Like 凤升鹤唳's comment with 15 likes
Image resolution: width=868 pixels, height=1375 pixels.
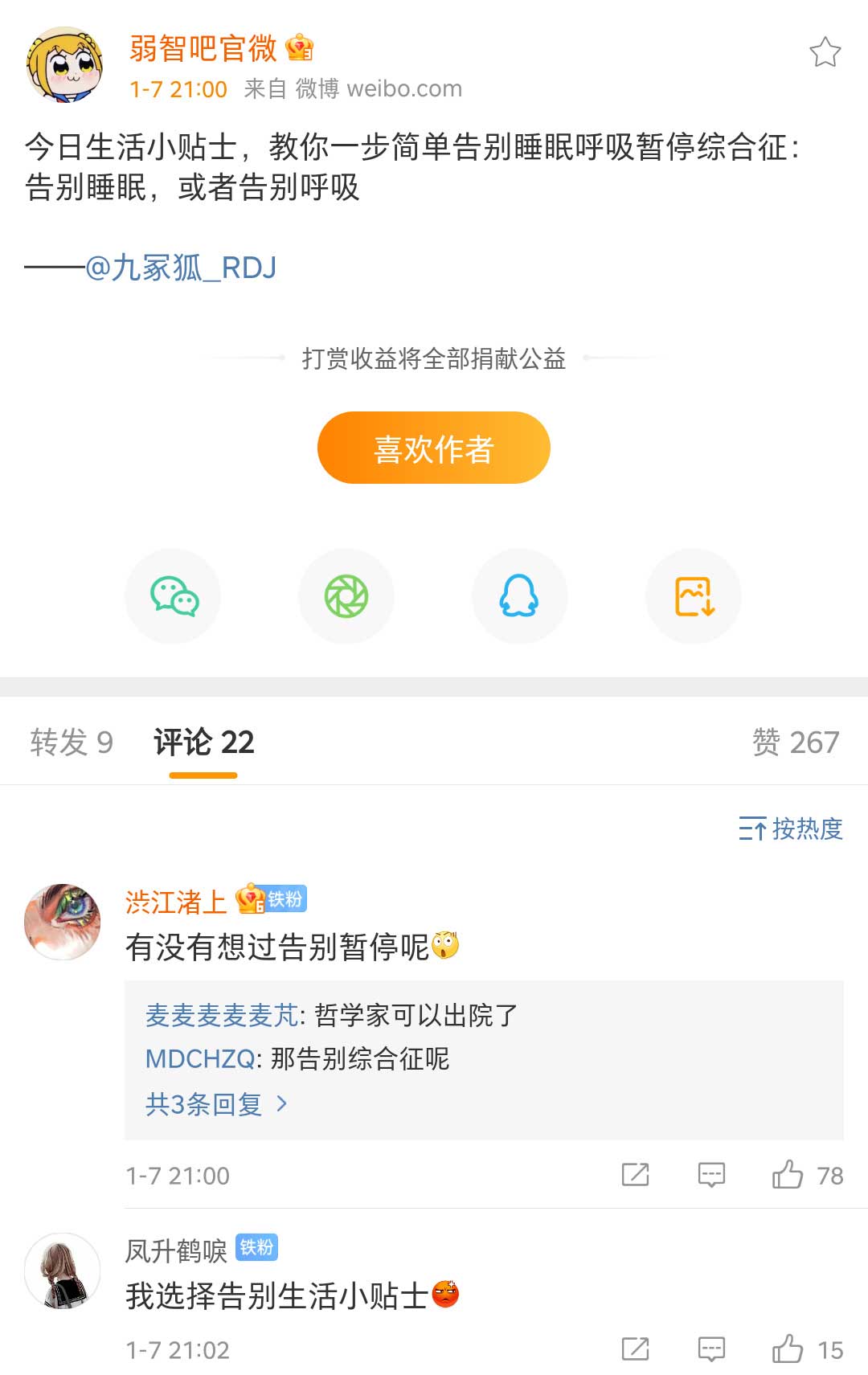788,1349
